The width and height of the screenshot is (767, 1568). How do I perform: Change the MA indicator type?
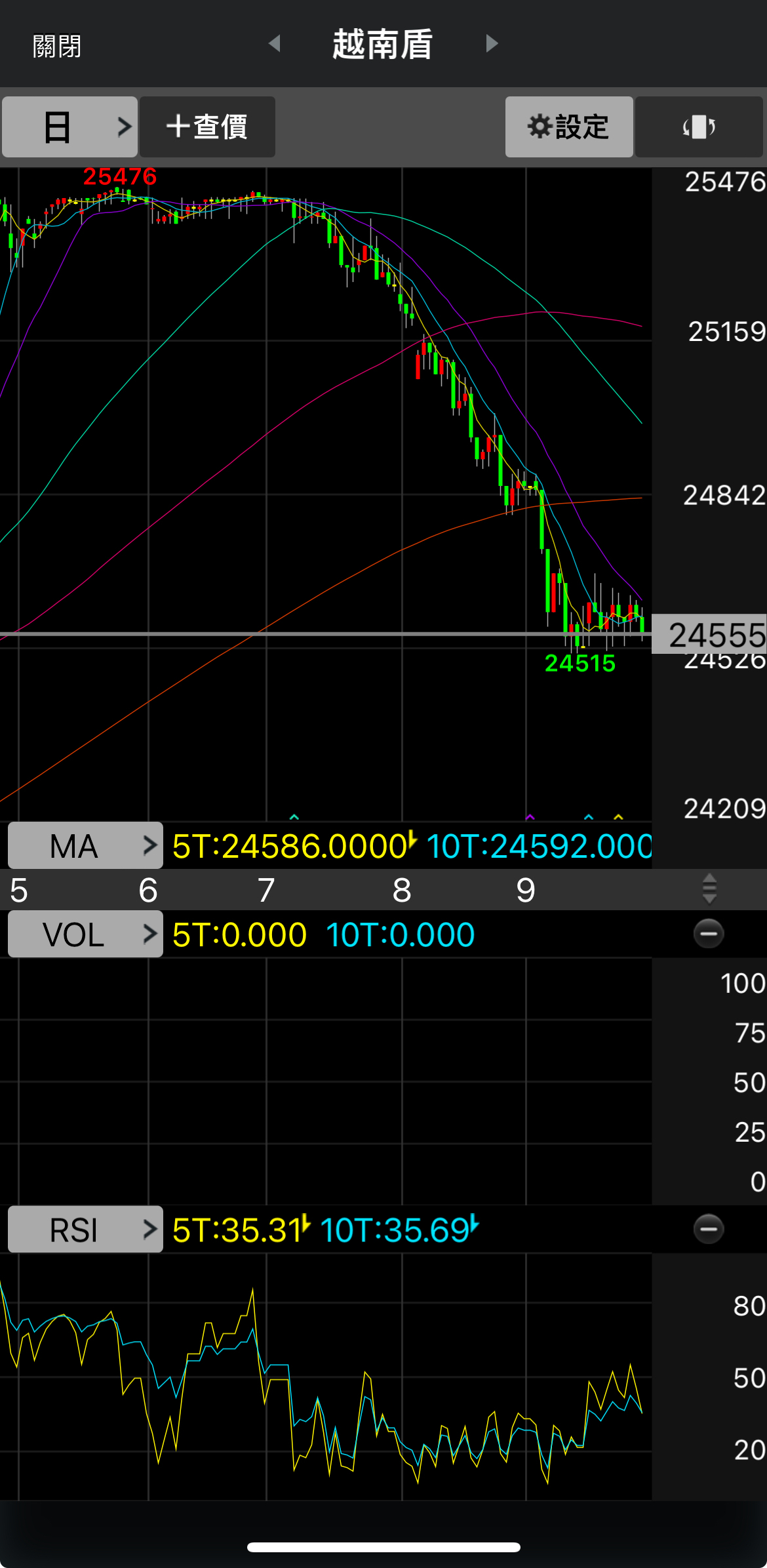coord(85,845)
